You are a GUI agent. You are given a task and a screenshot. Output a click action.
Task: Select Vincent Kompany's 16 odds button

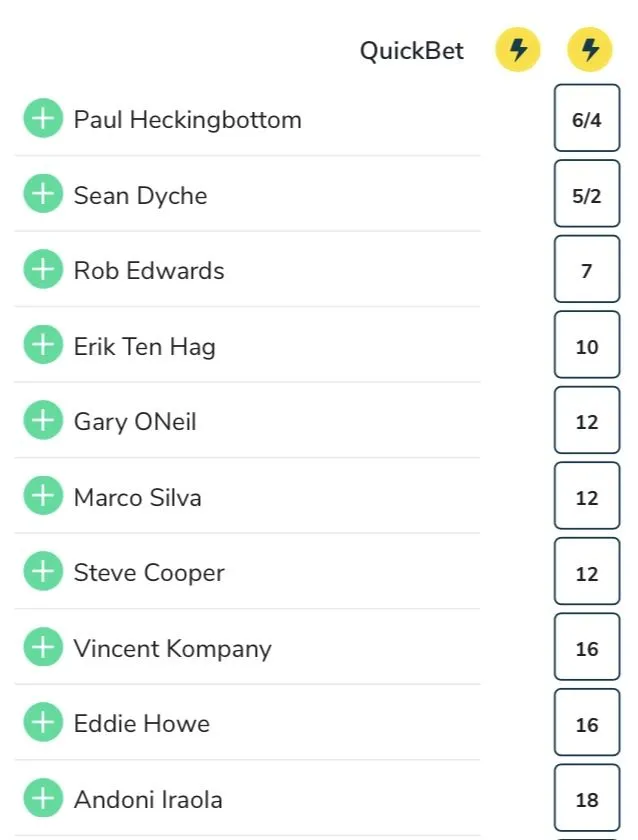pyautogui.click(x=587, y=649)
